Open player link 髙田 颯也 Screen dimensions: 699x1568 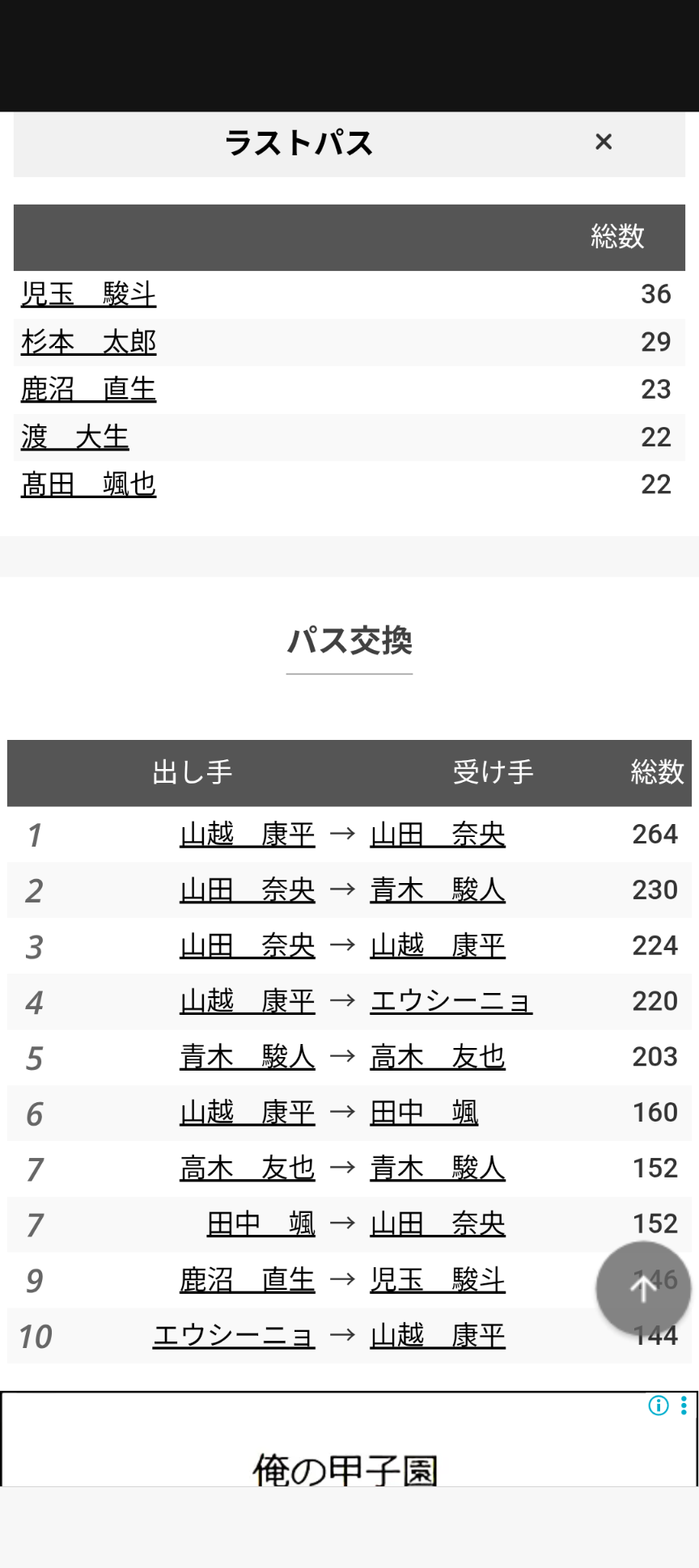88,484
